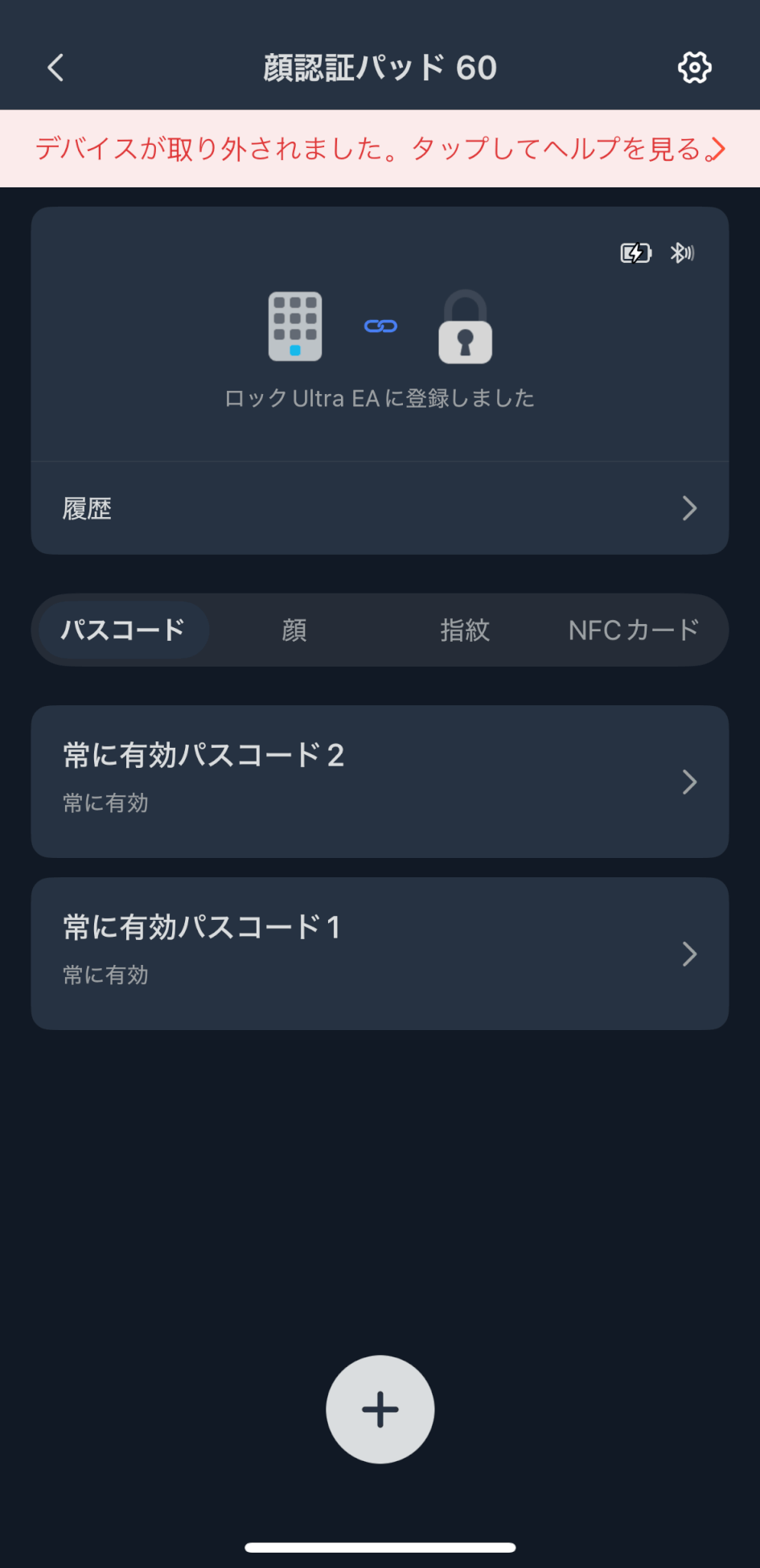760x1568 pixels.
Task: Switch to the 指紋 tab
Action: click(465, 630)
